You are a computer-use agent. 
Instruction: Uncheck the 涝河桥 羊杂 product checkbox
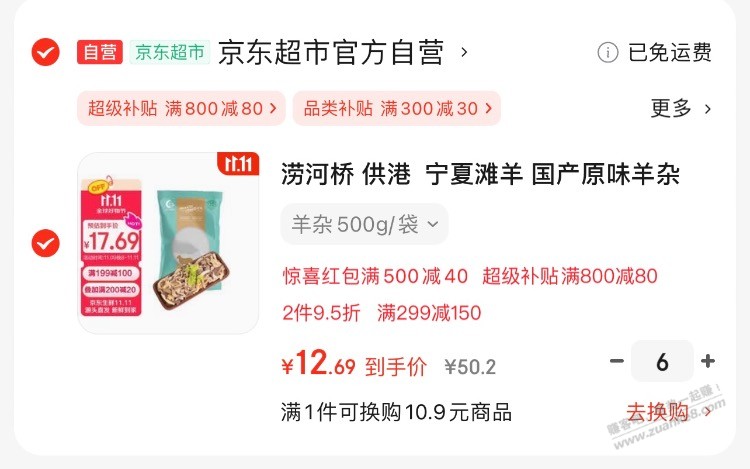pyautogui.click(x=45, y=243)
